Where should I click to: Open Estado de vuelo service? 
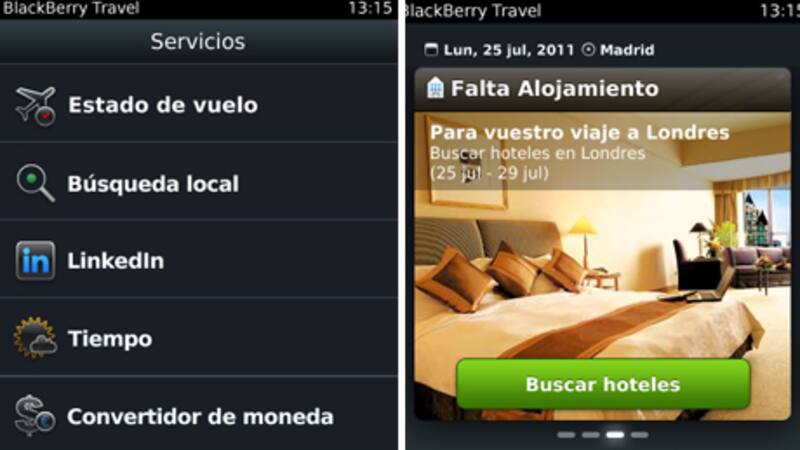coord(162,105)
